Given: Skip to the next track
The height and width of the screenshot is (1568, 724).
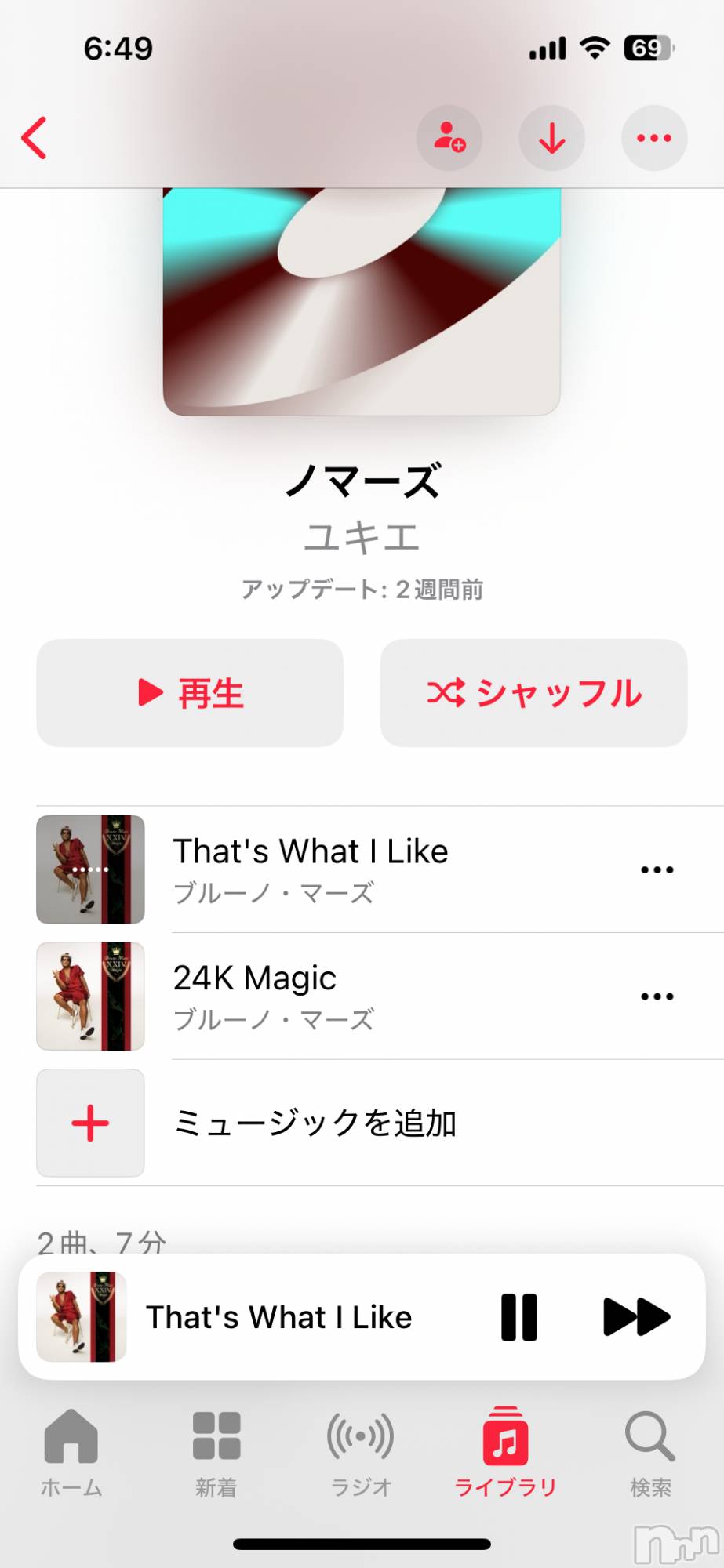Looking at the screenshot, I should coord(636,1317).
